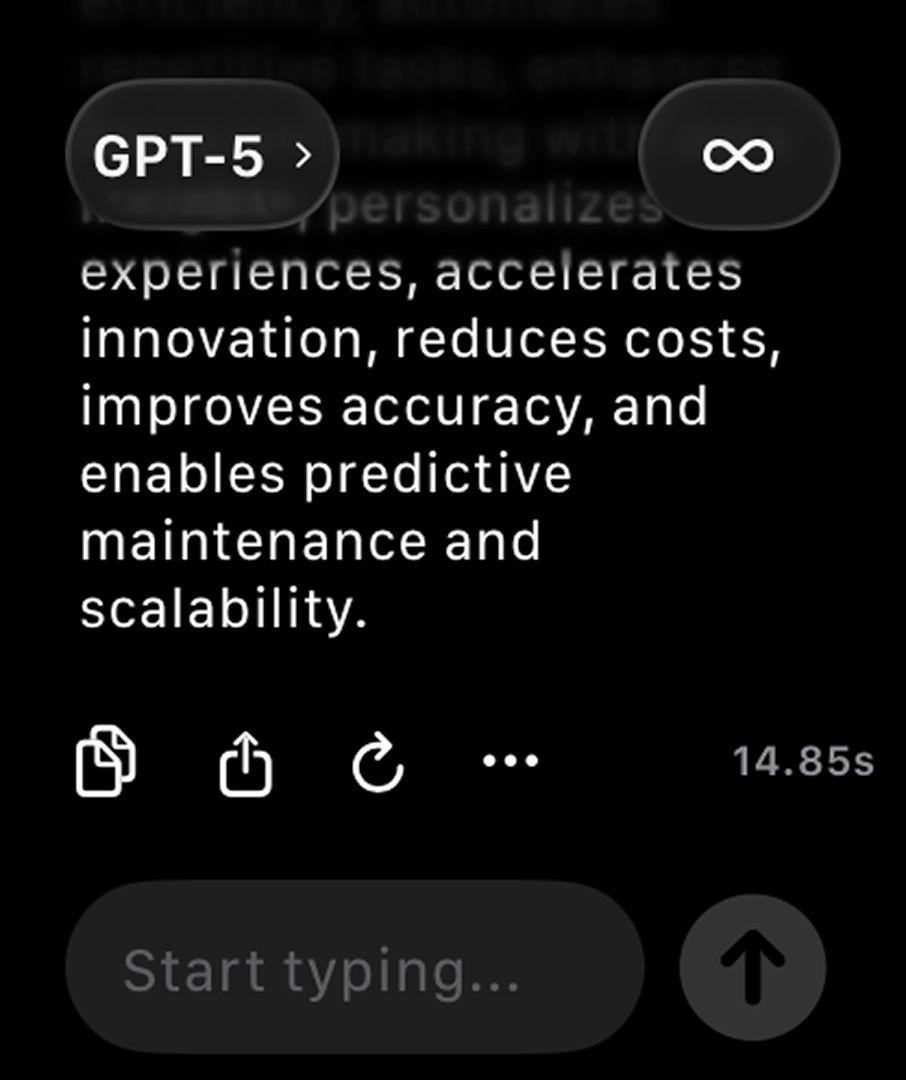Focus the Start typing message field
Screen dimensions: 906x1080
(355, 967)
